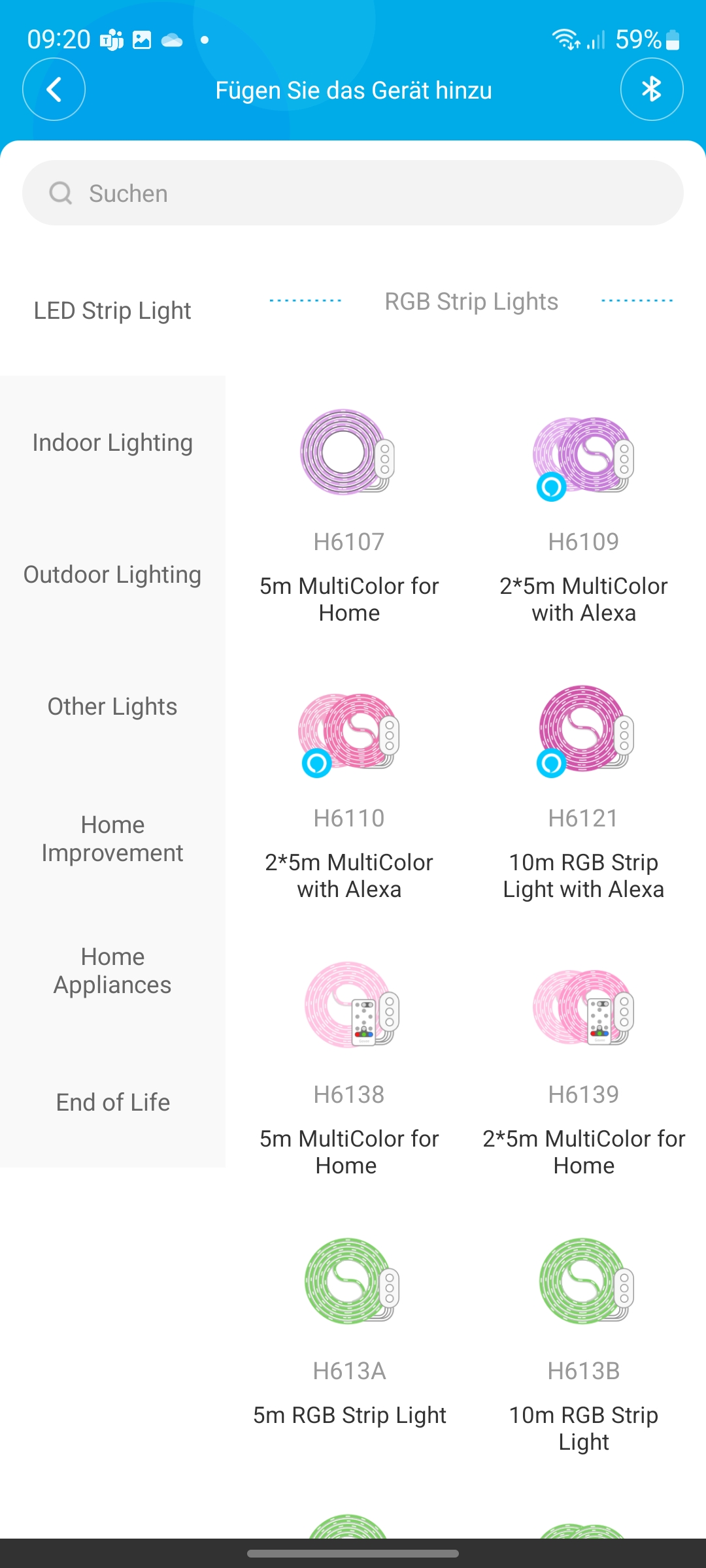Select the LED Strip Light category
This screenshot has width=706, height=1568.
(112, 310)
